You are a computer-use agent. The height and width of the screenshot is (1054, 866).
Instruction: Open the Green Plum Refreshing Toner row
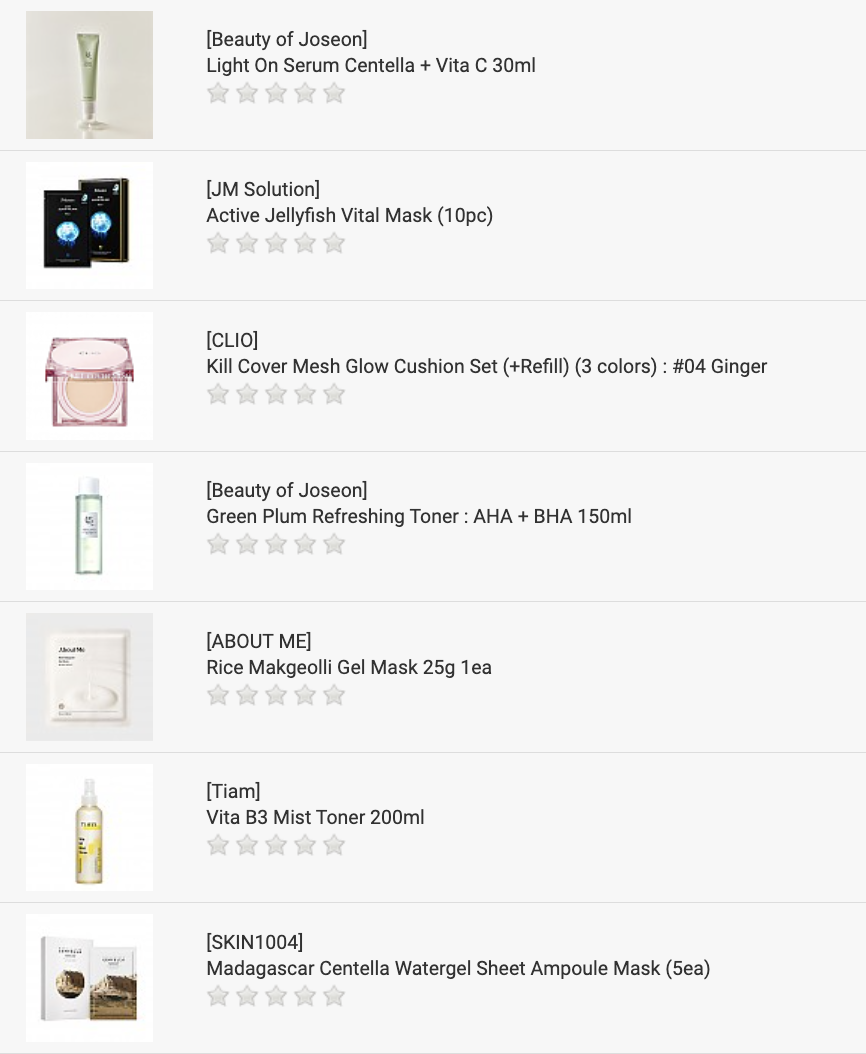(x=418, y=517)
